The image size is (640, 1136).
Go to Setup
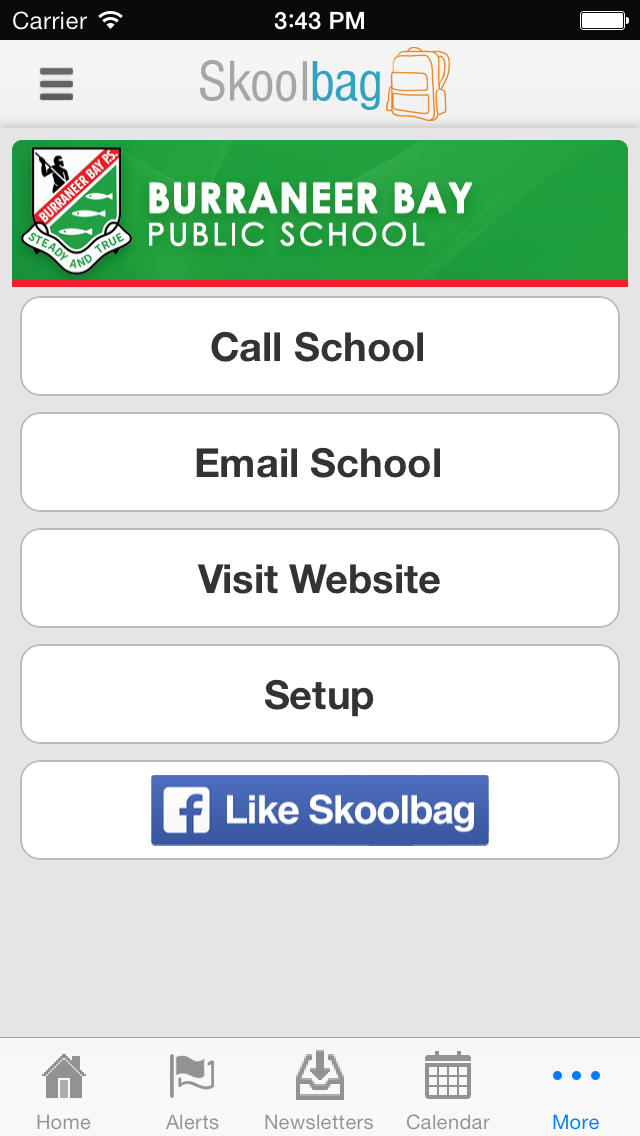320,694
